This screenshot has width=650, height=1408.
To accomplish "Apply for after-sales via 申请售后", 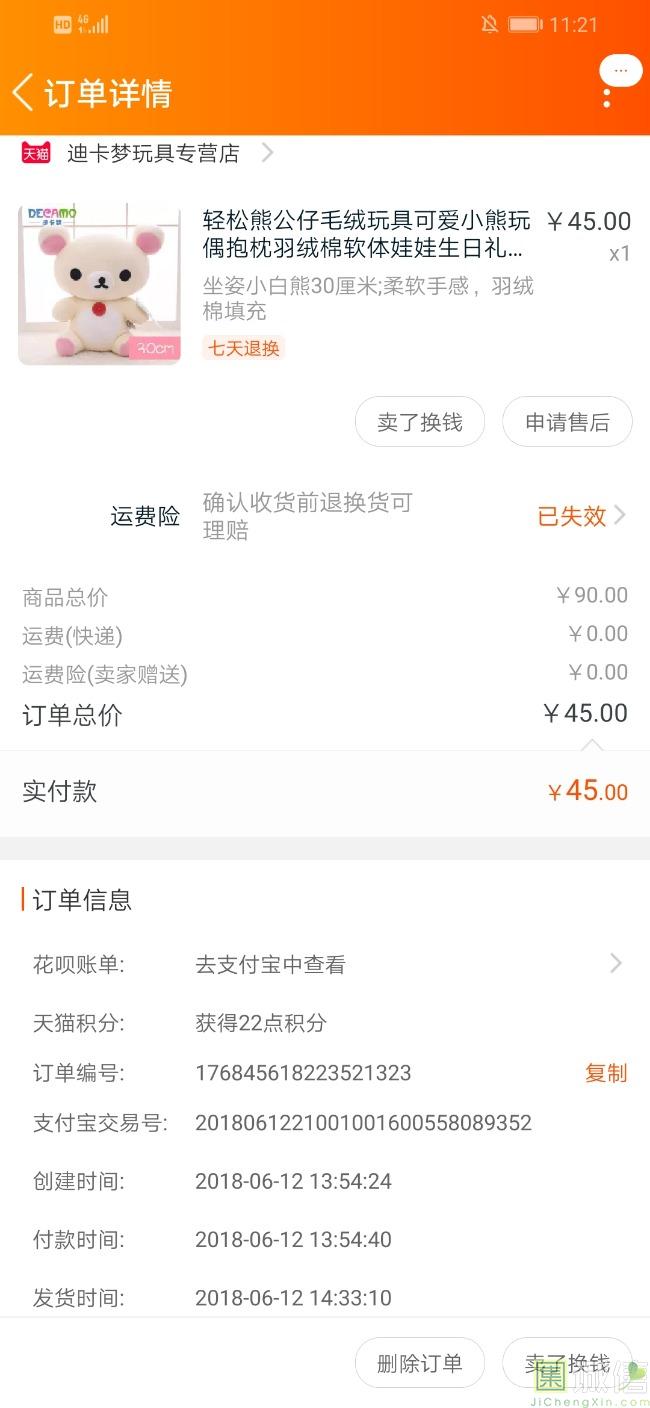I will 567,422.
